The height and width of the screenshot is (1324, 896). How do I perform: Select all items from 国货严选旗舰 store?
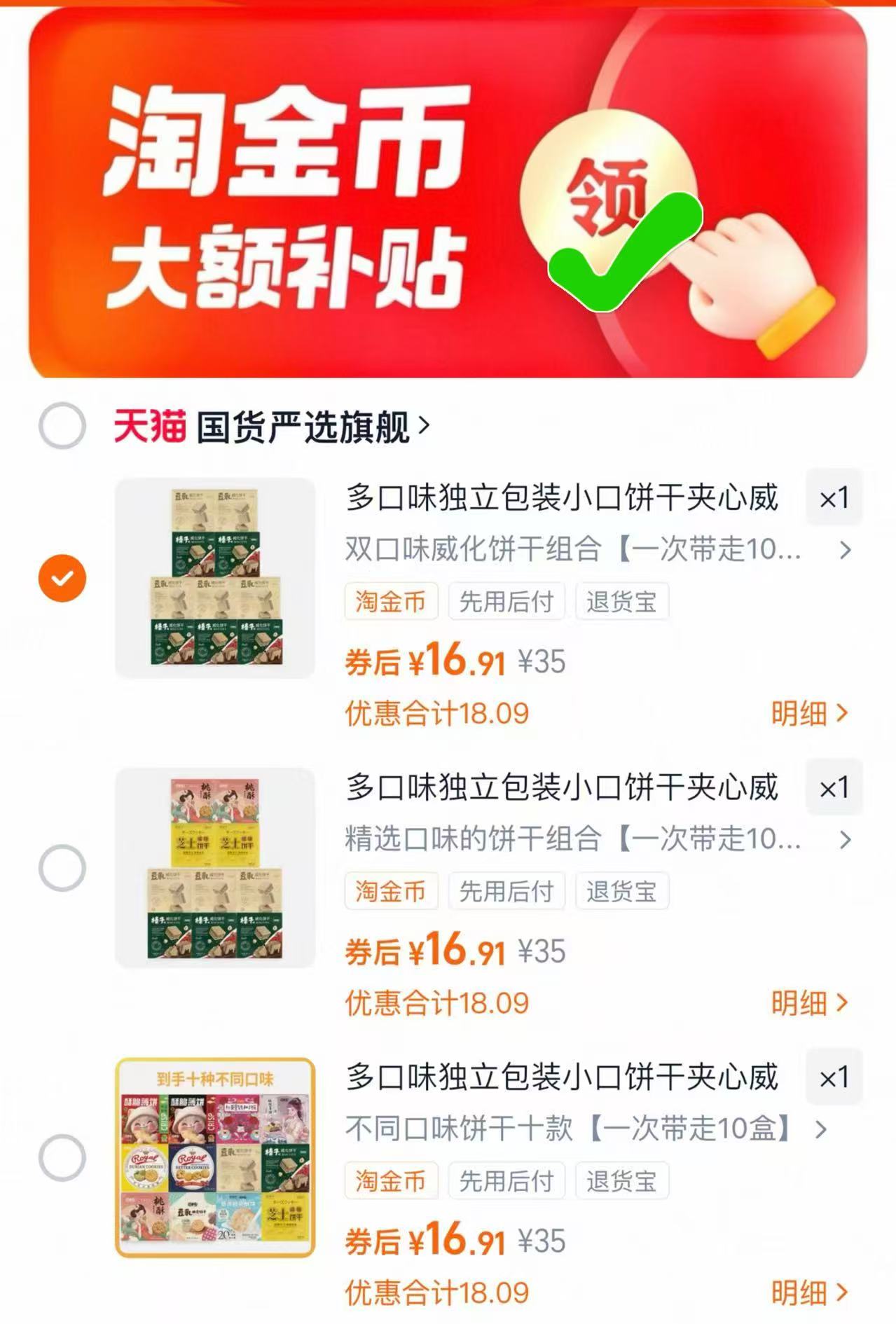click(x=62, y=425)
